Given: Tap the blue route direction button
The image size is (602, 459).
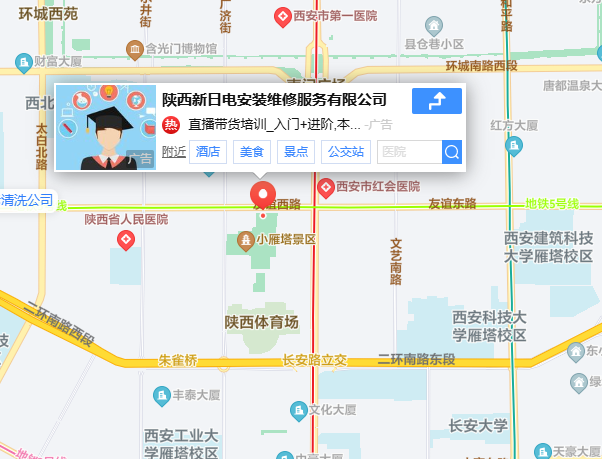Looking at the screenshot, I should click(437, 100).
